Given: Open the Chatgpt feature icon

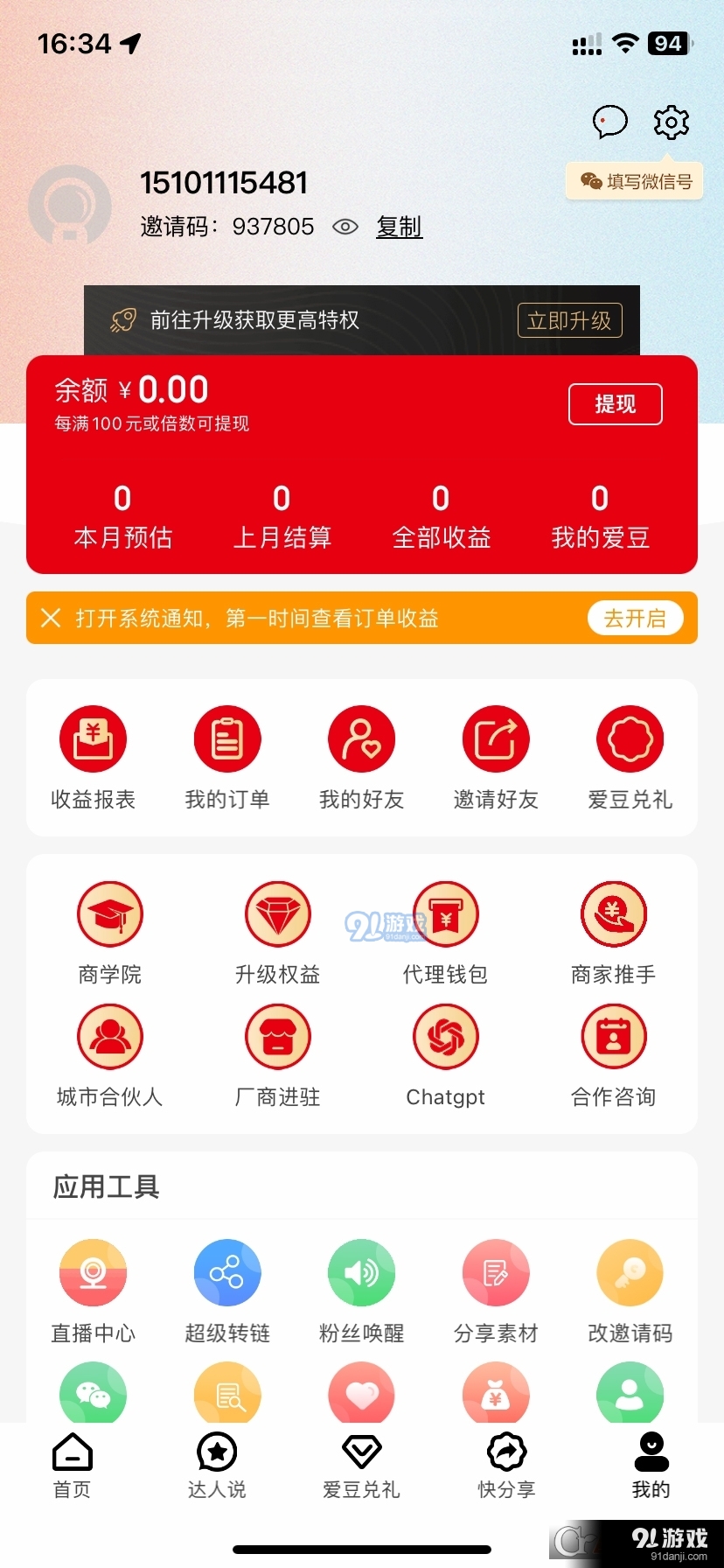Looking at the screenshot, I should click(445, 1036).
